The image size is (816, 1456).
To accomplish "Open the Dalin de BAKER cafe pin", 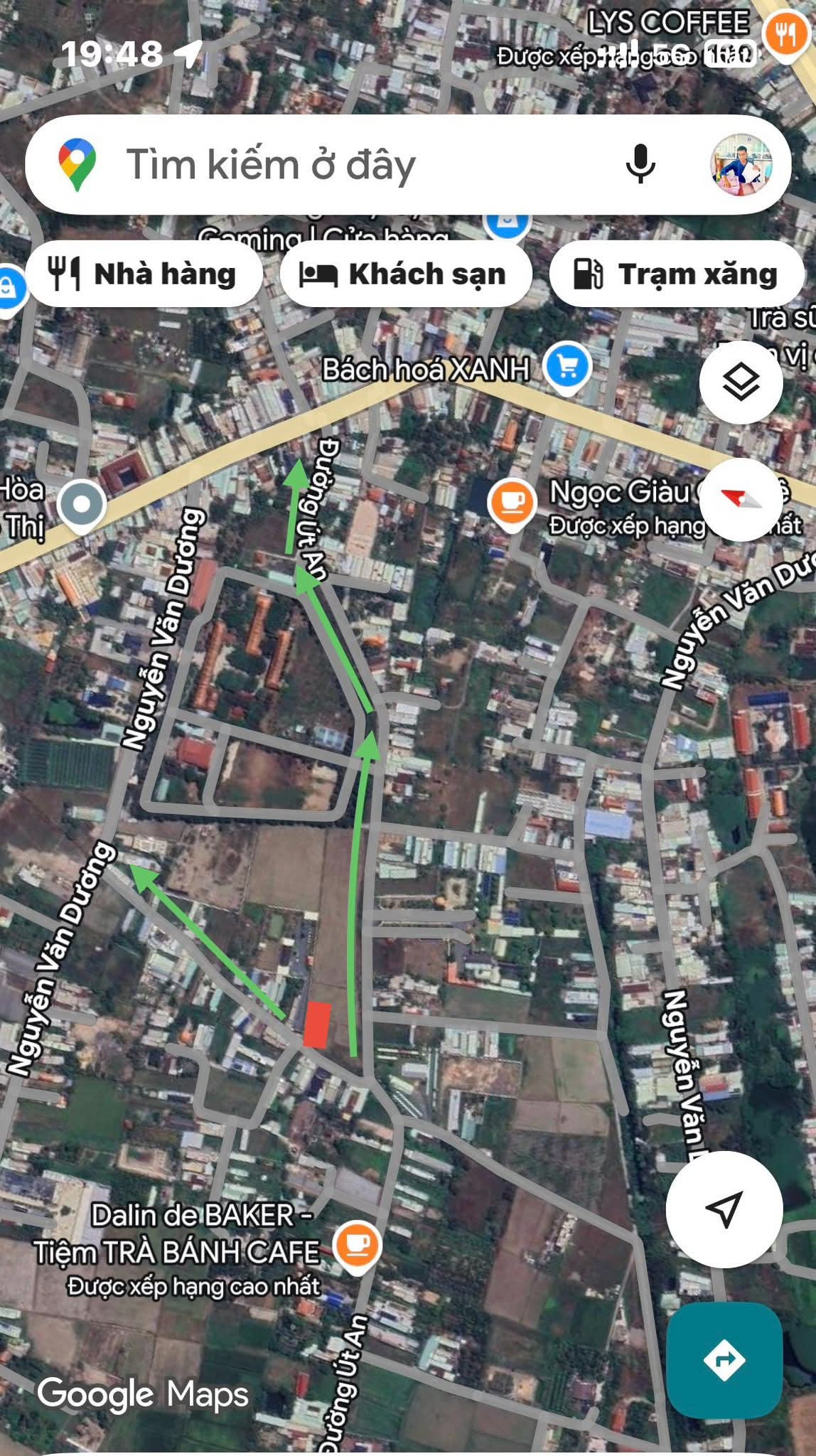I will pyautogui.click(x=357, y=1243).
